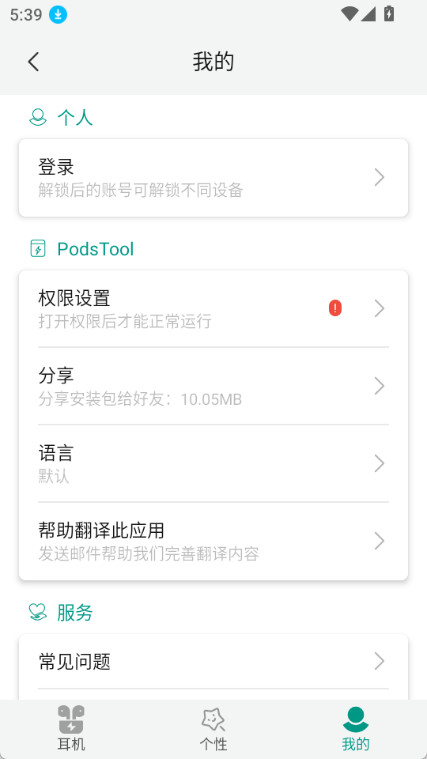This screenshot has height=759, width=427.
Task: Go back using the top-left arrow
Action: tap(33, 62)
